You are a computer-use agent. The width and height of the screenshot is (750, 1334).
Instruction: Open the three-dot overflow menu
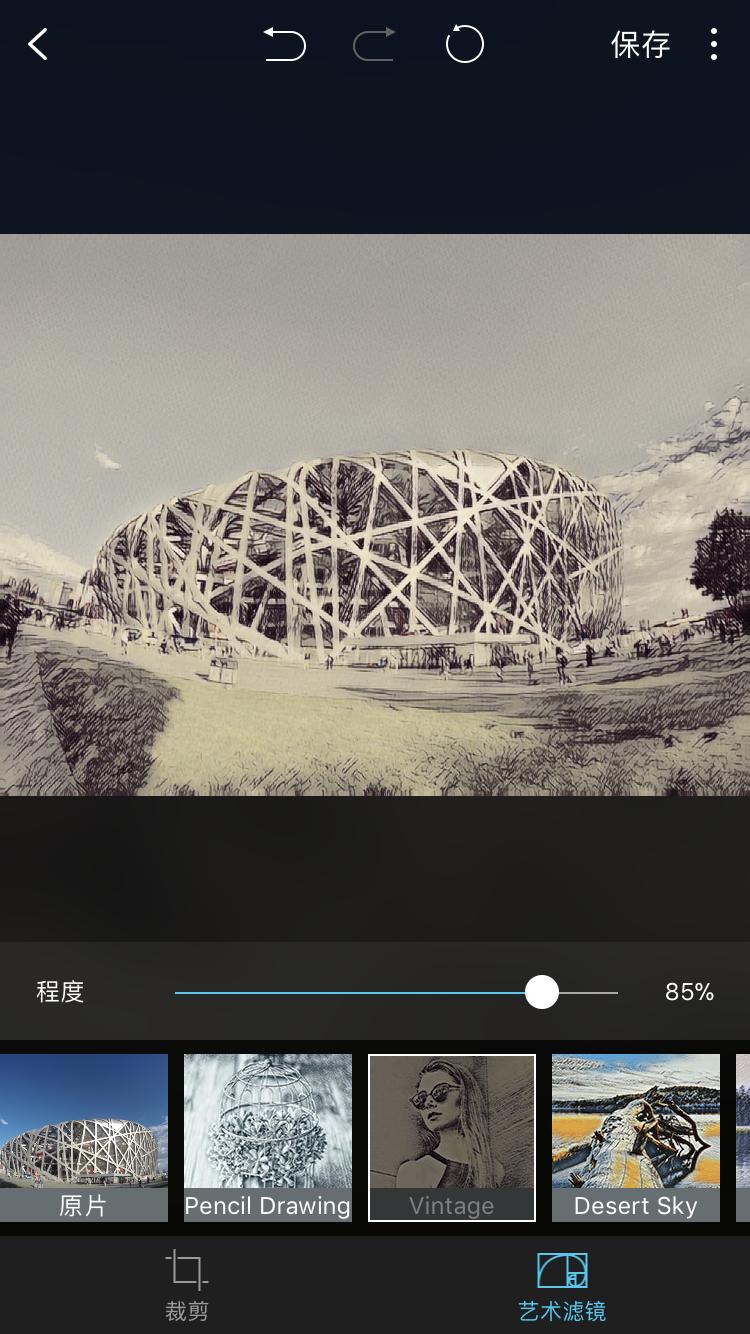[714, 44]
